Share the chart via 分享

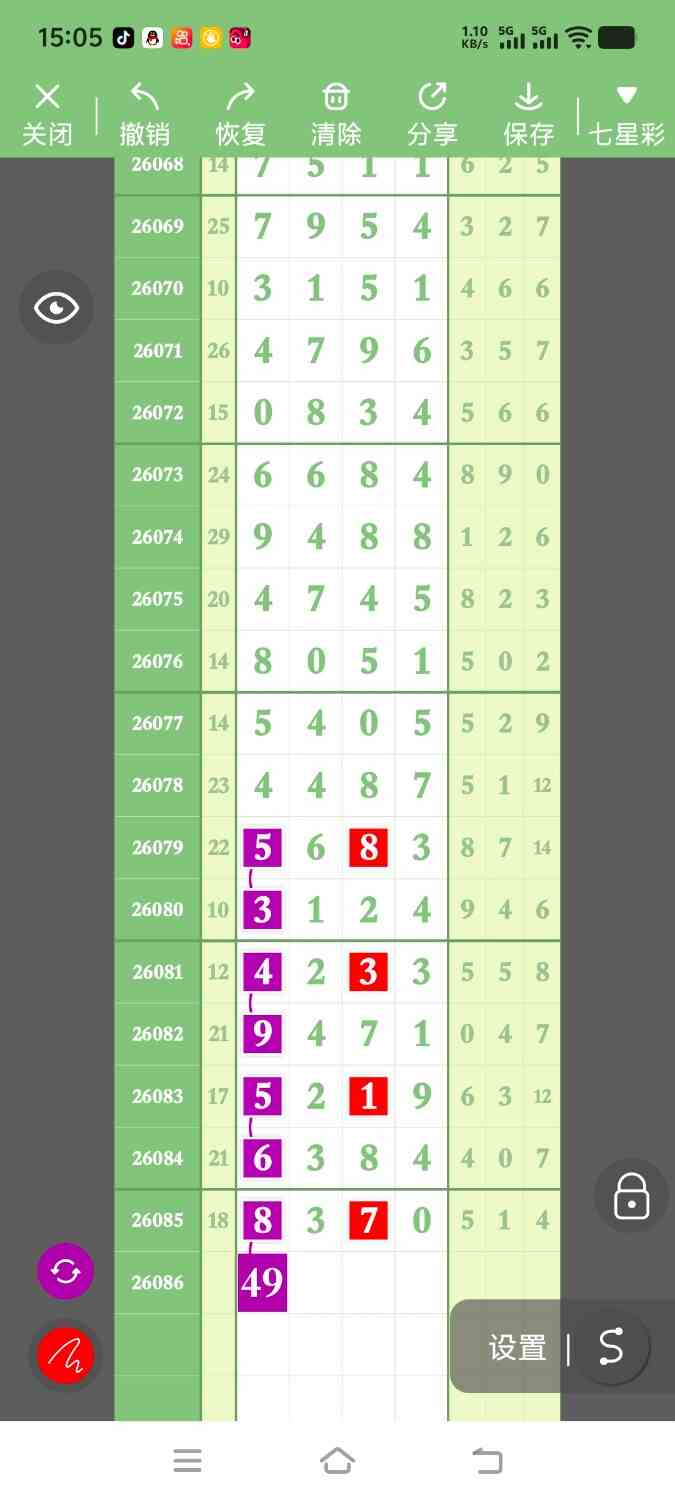point(432,114)
